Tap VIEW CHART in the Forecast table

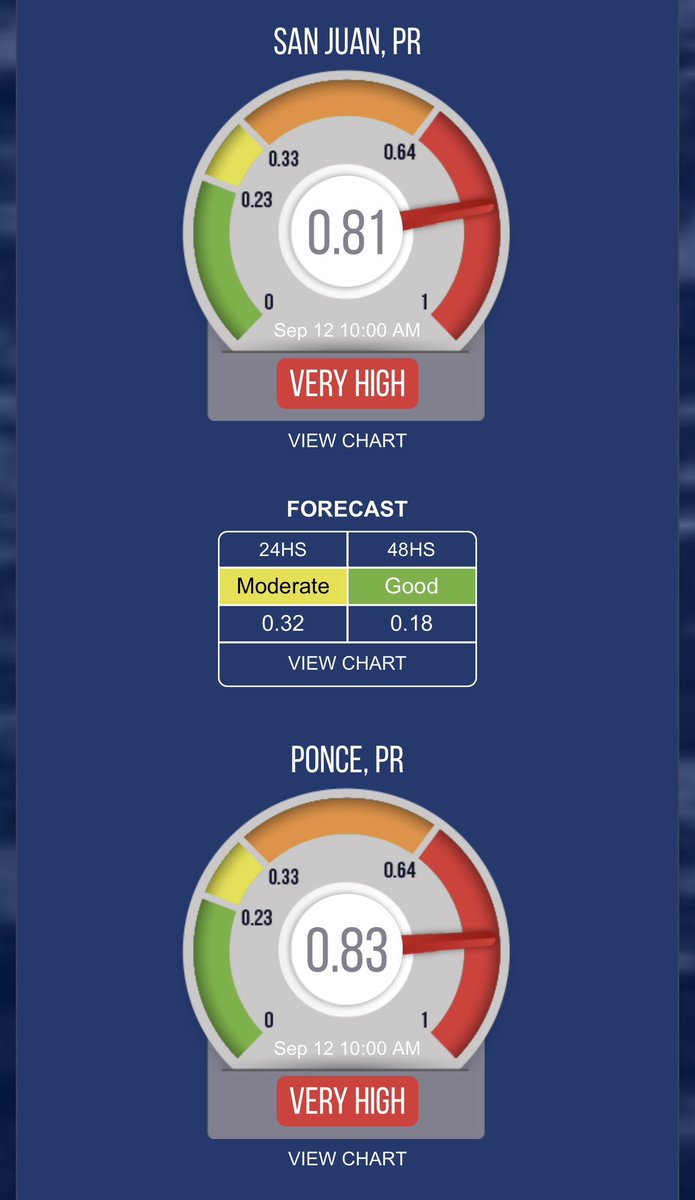tap(347, 663)
